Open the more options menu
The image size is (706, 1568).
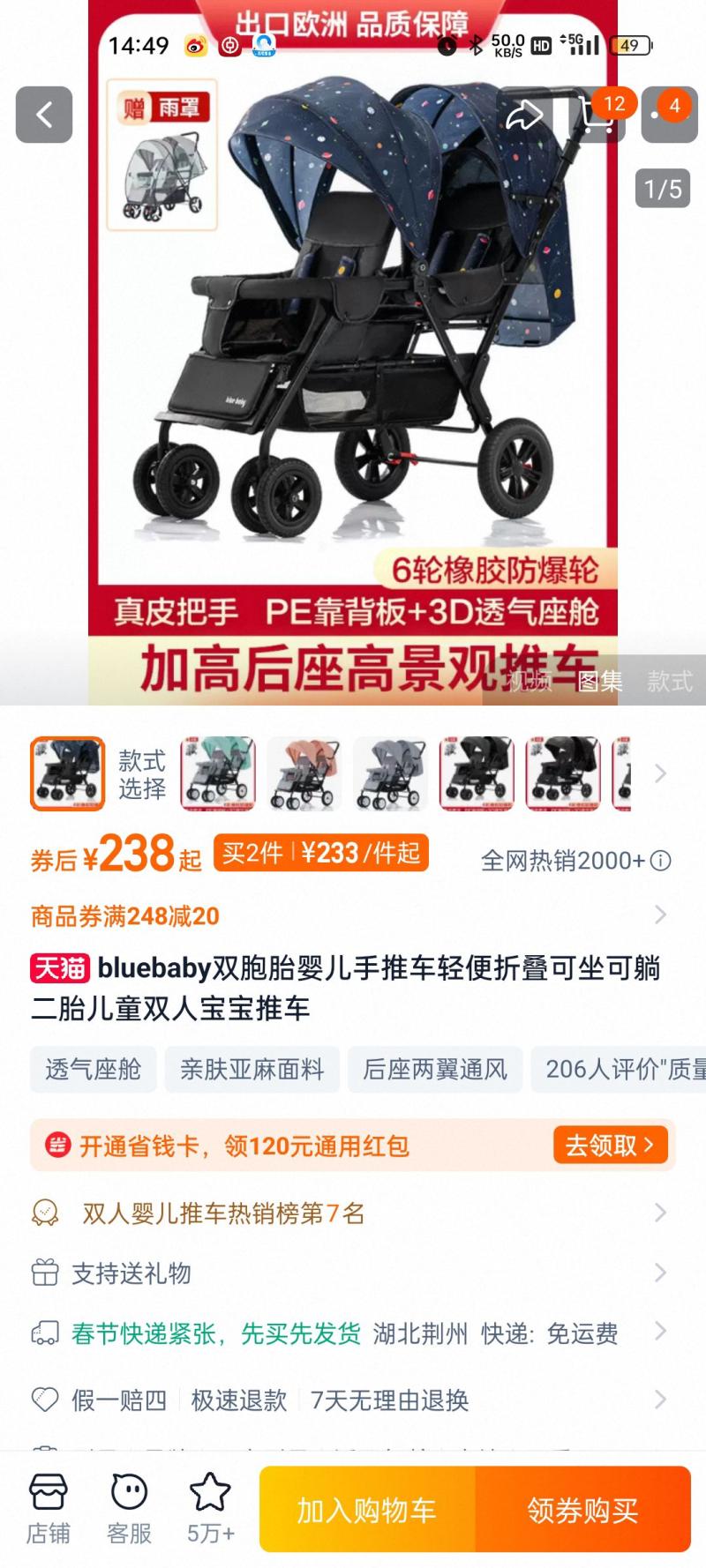668,115
